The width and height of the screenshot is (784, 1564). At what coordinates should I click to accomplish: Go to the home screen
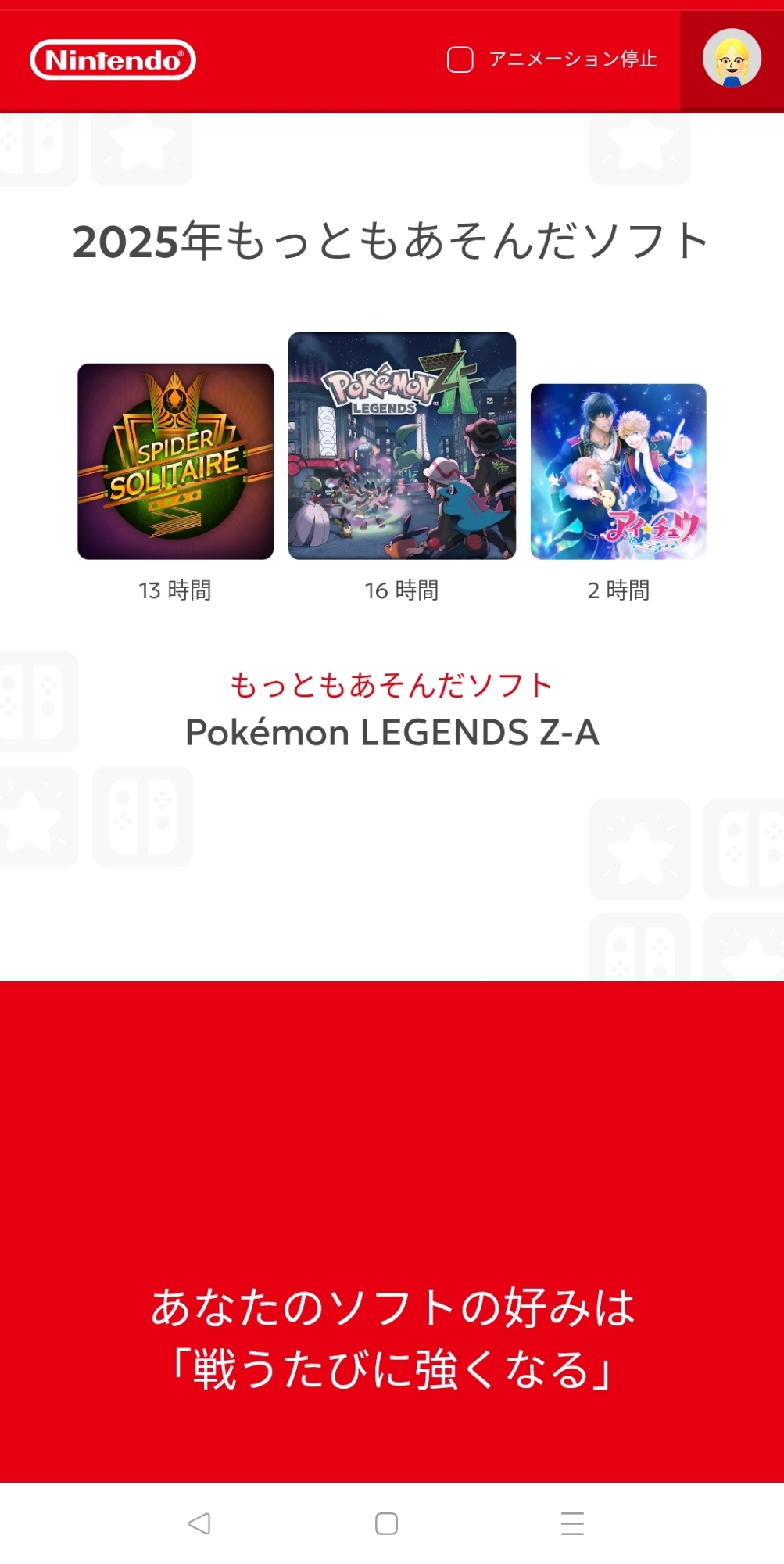click(x=386, y=1523)
